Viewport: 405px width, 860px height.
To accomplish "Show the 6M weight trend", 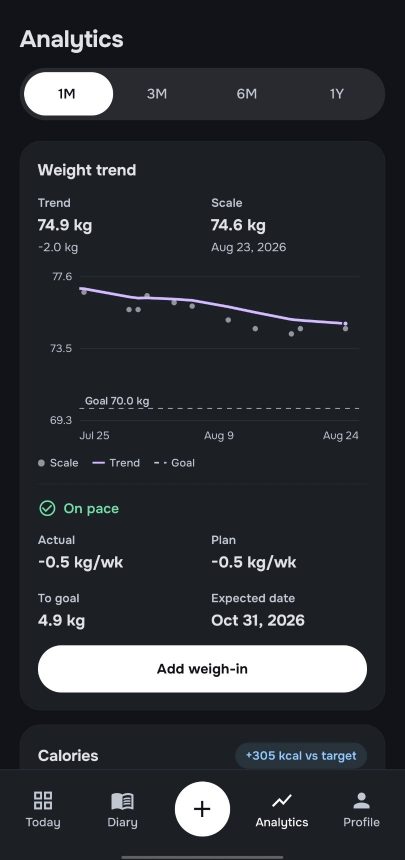I will coord(246,94).
